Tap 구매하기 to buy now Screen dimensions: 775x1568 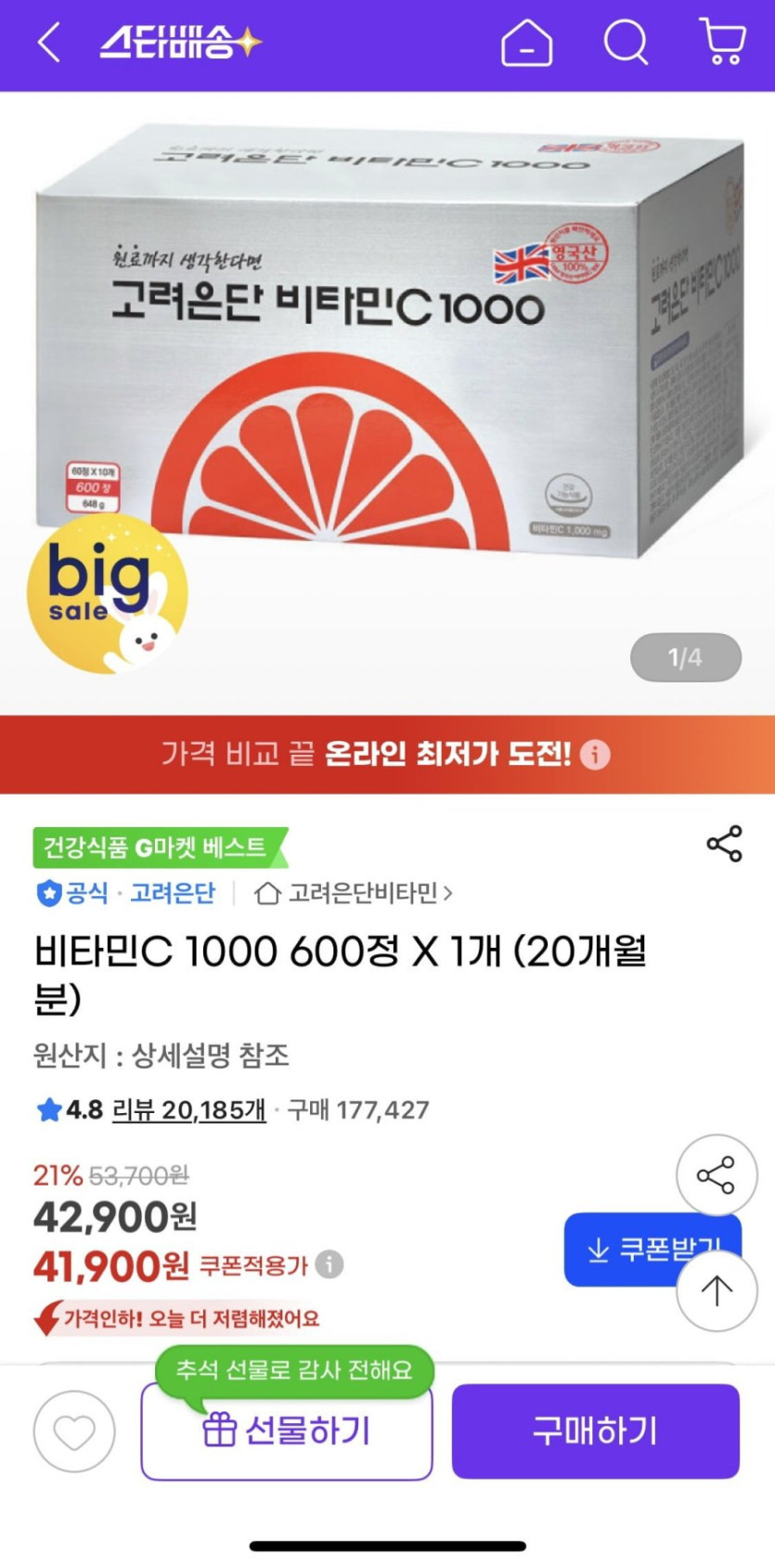point(596,1431)
